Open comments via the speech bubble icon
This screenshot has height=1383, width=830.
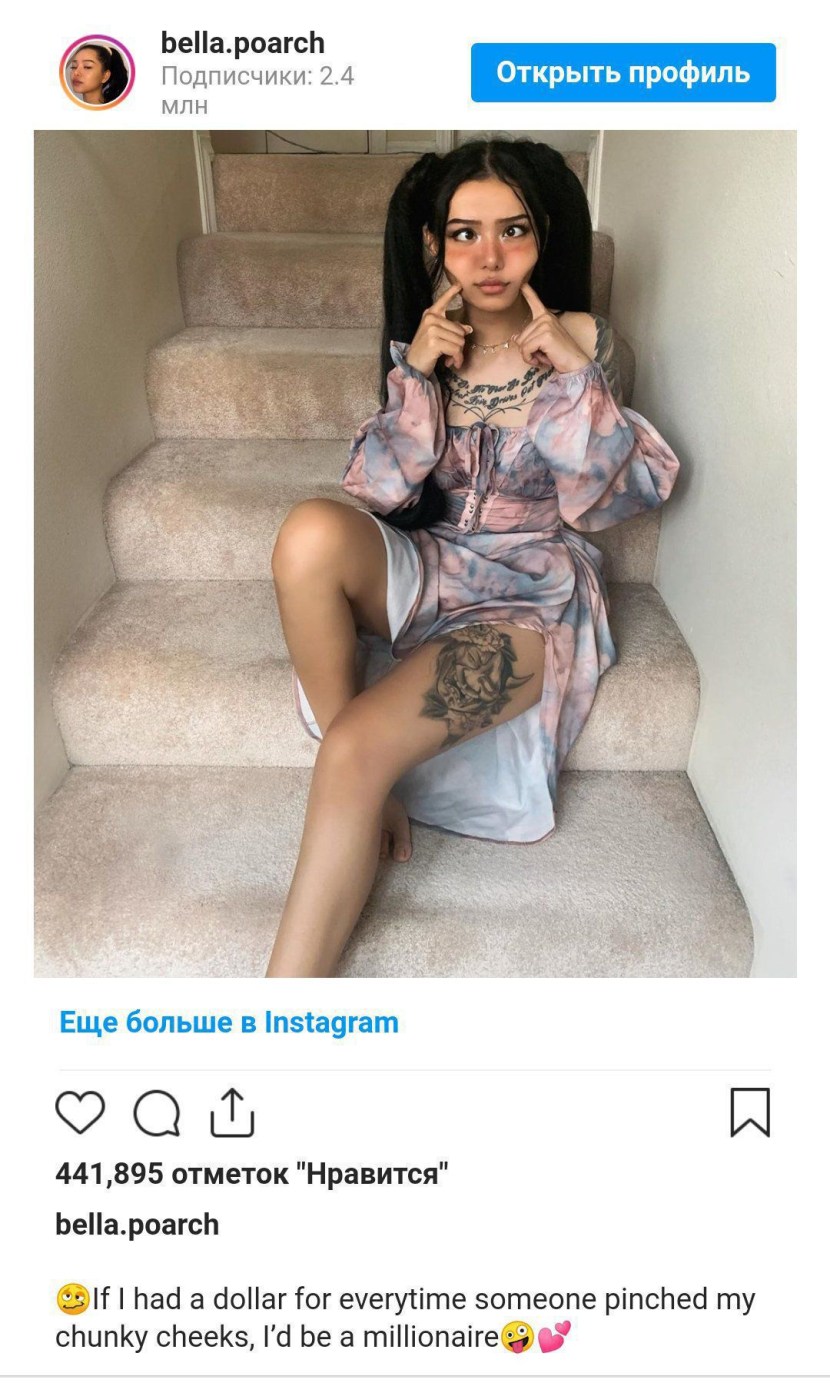pyautogui.click(x=157, y=1113)
